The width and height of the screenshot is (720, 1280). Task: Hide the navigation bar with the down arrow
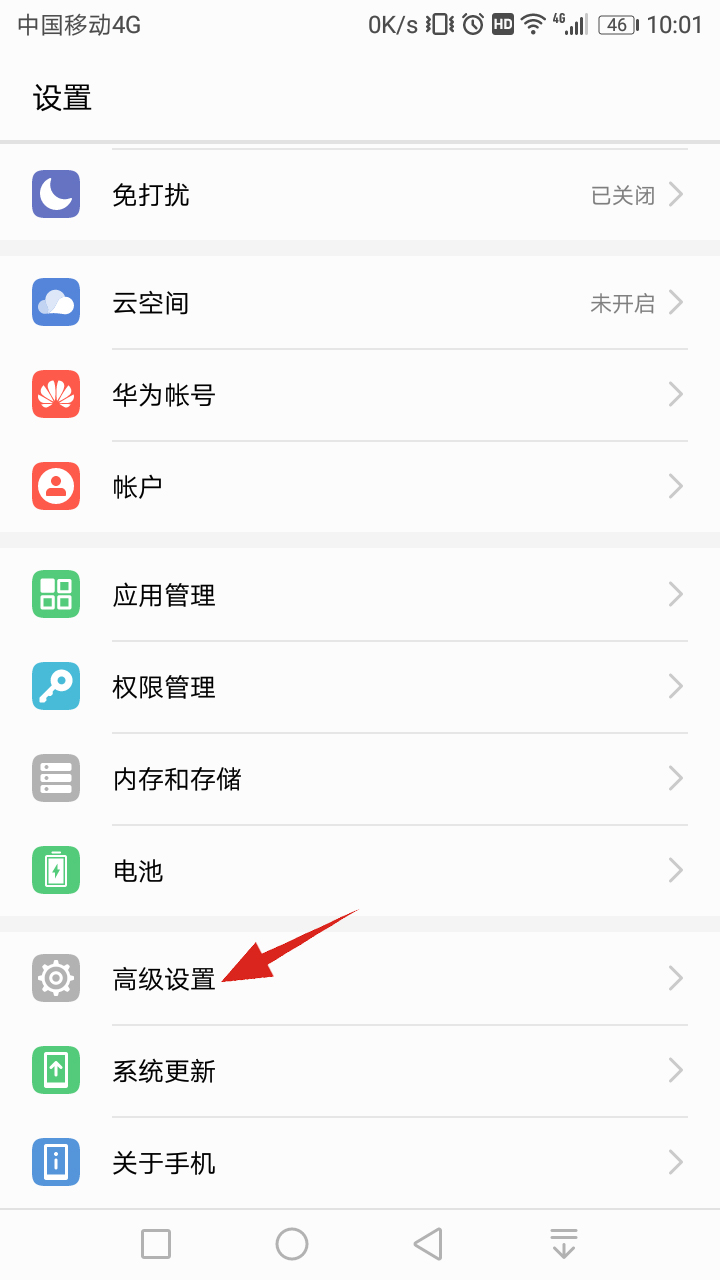(564, 1243)
